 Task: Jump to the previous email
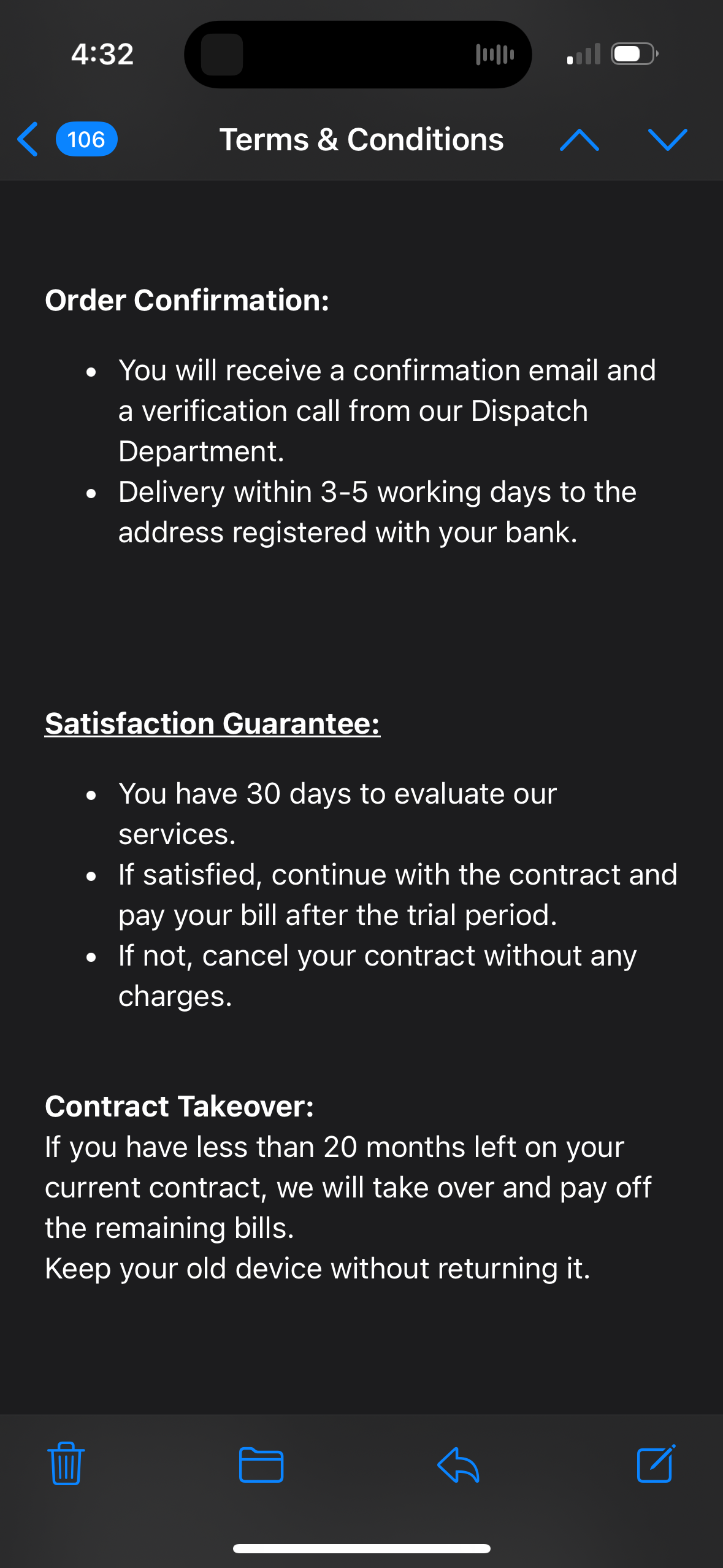click(x=579, y=140)
